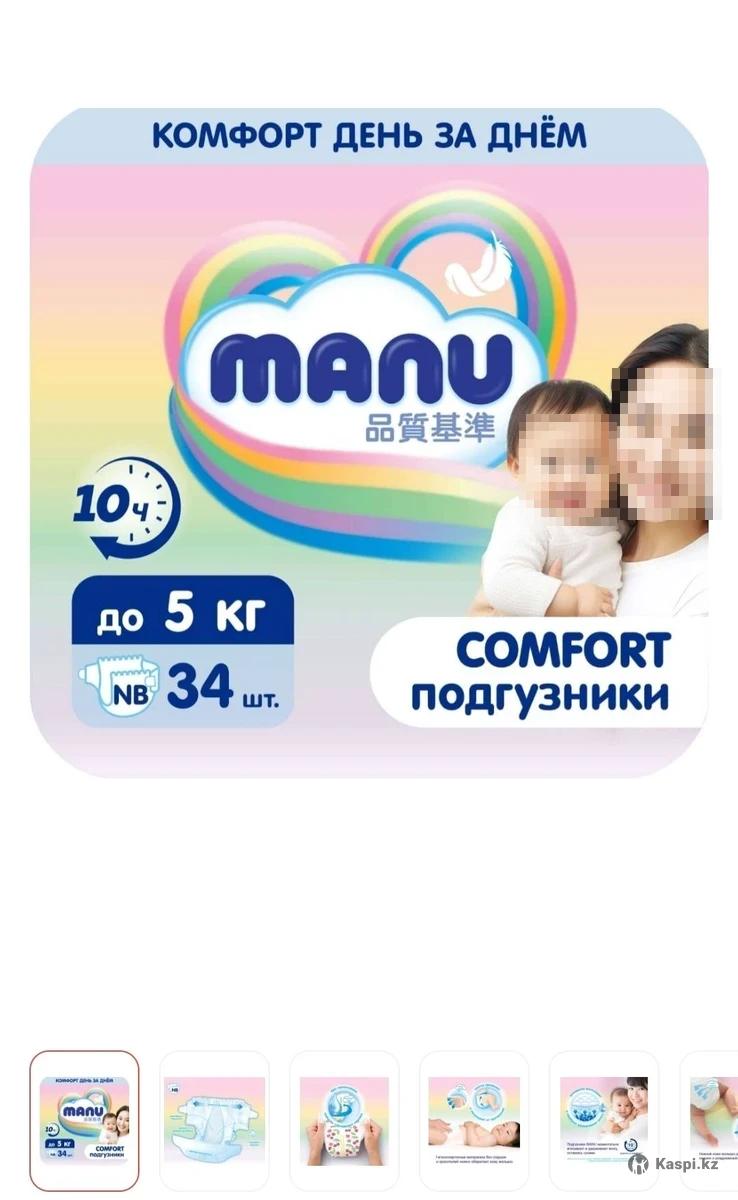Select the first thumbnail showing the Manu package
This screenshot has height=1200, width=738.
point(85,1120)
